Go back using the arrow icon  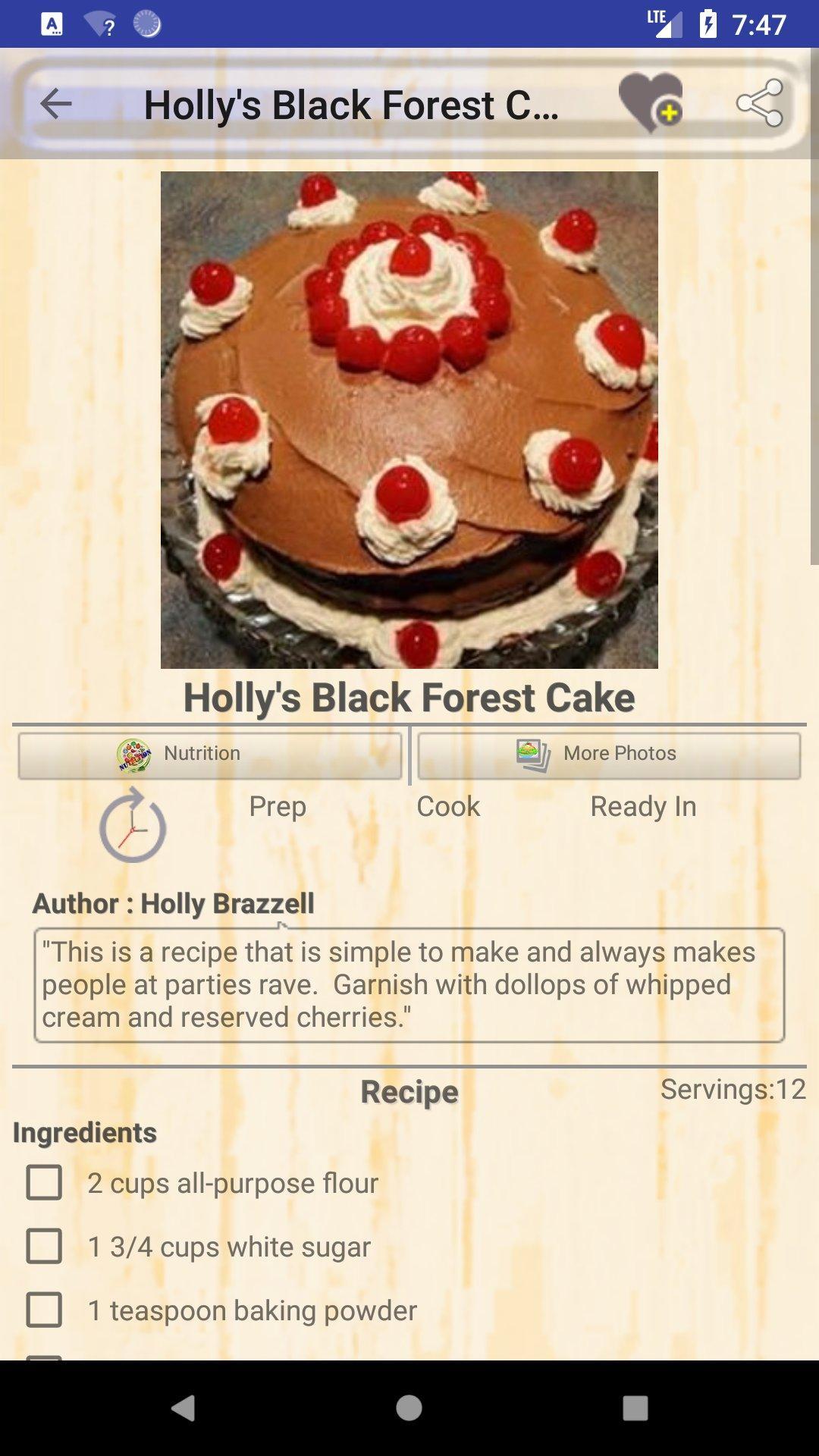55,104
